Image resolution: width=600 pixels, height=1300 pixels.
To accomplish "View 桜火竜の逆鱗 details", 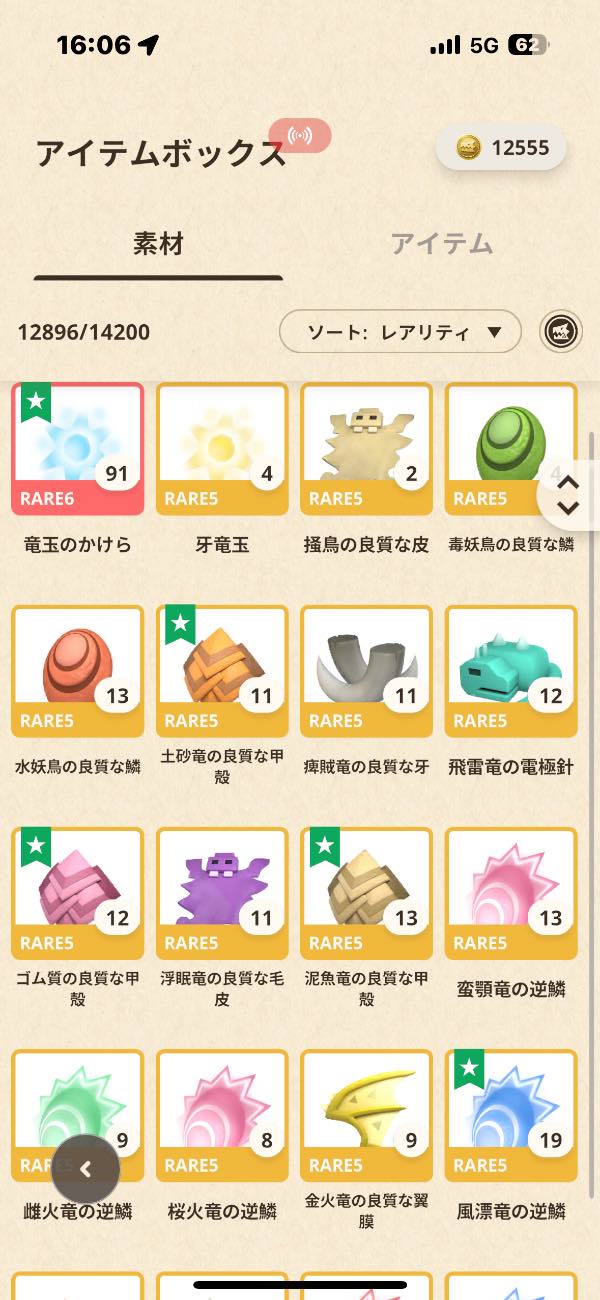I will click(x=222, y=1115).
